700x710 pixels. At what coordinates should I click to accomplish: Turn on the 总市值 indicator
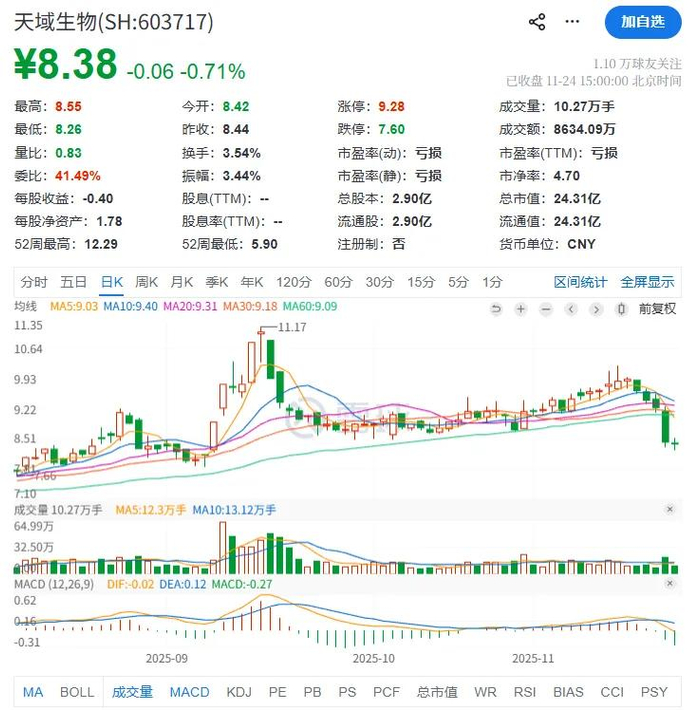click(437, 691)
